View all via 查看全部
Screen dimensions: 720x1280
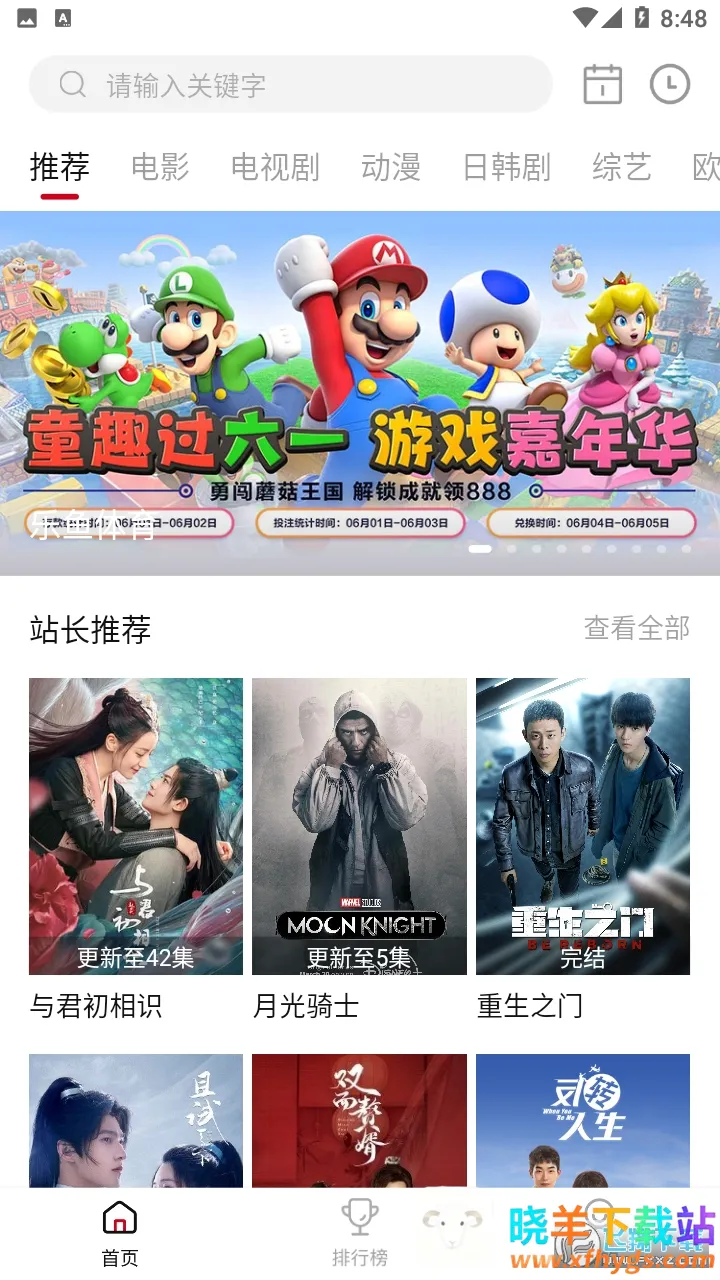(x=637, y=628)
